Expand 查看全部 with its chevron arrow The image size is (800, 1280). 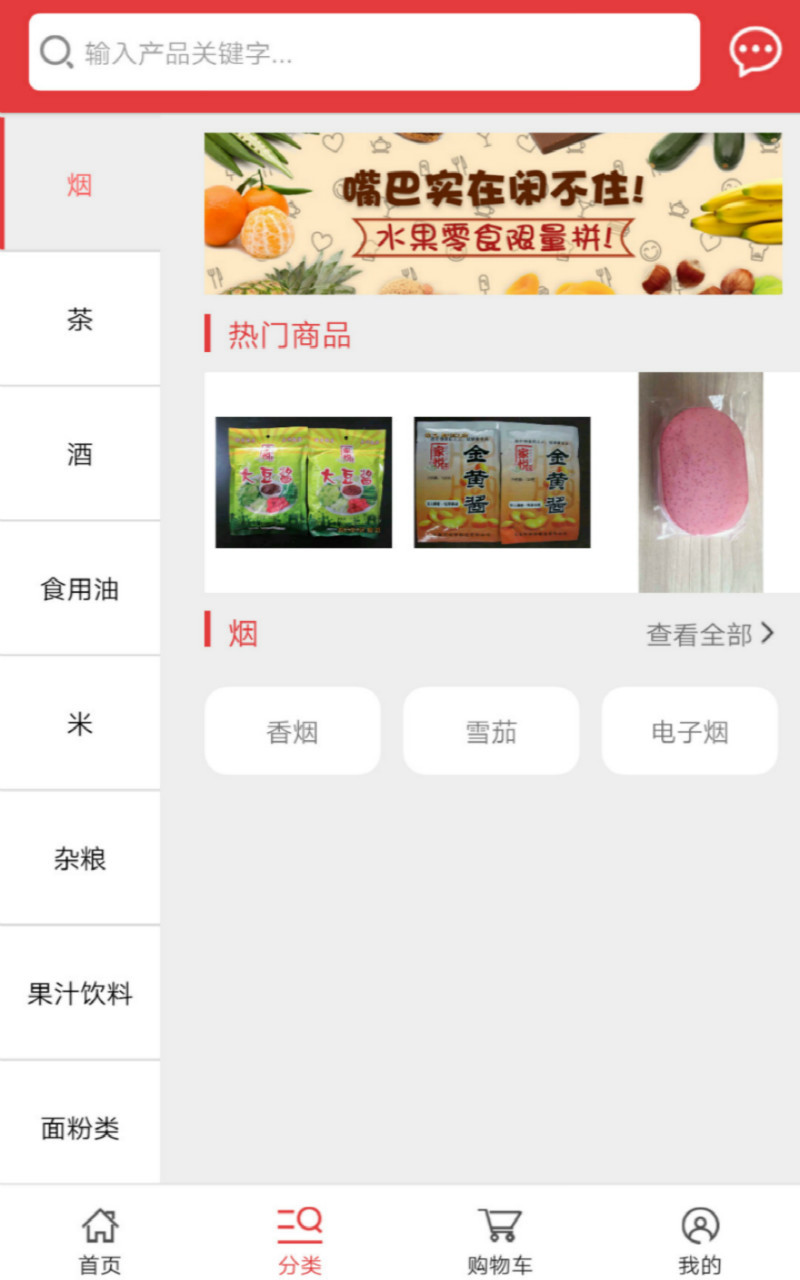(x=710, y=633)
